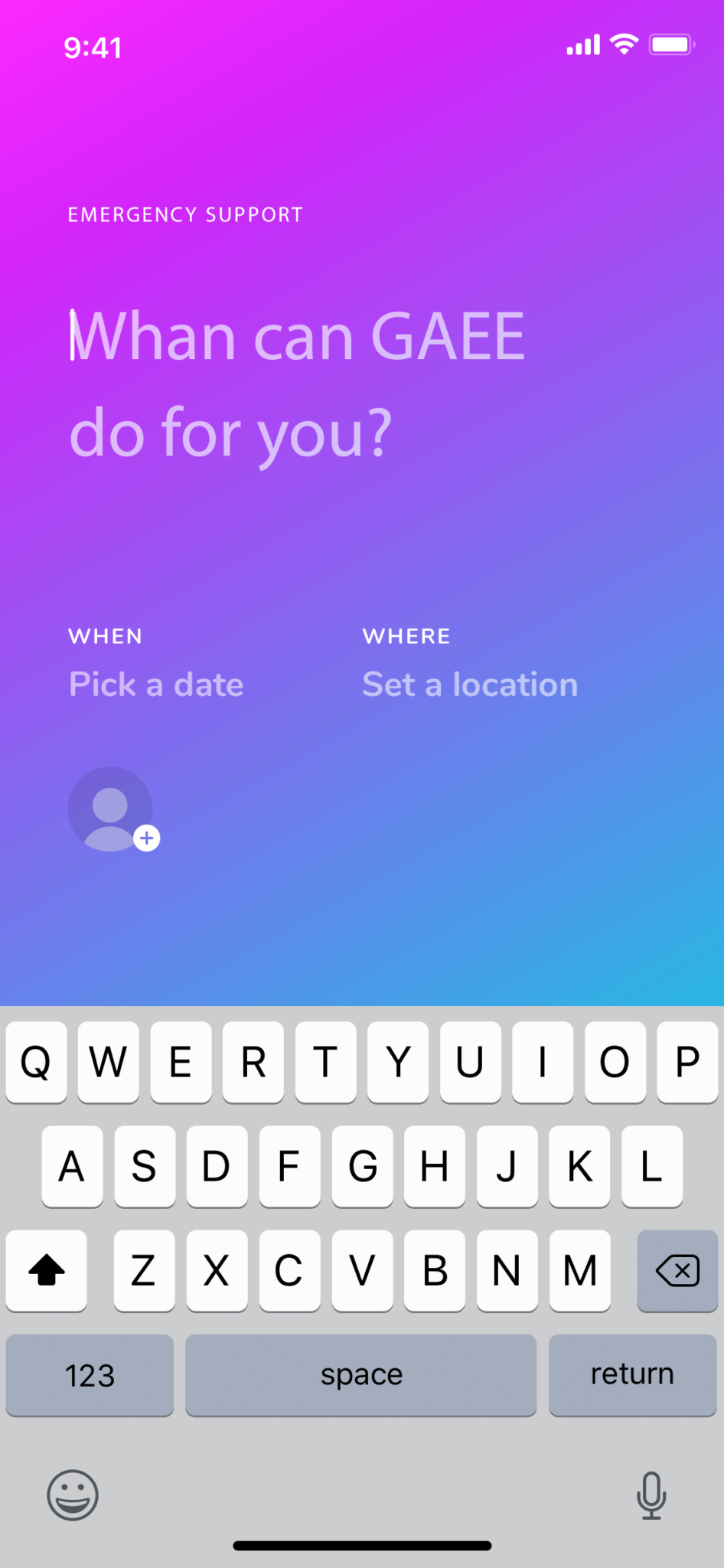Screen dimensions: 724x1568
Task: Set a location under WHERE
Action: coord(470,684)
